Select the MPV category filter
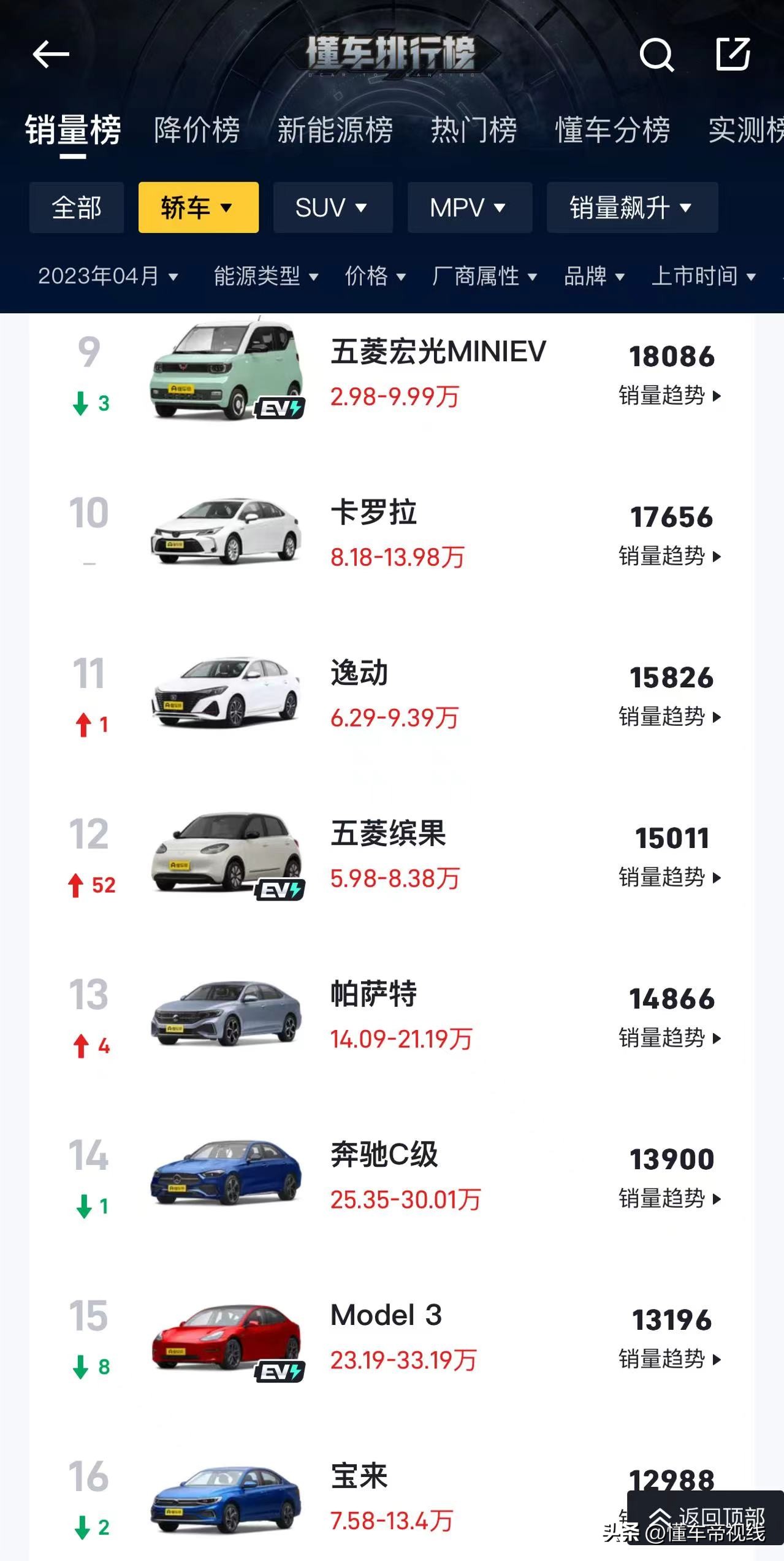 point(468,208)
